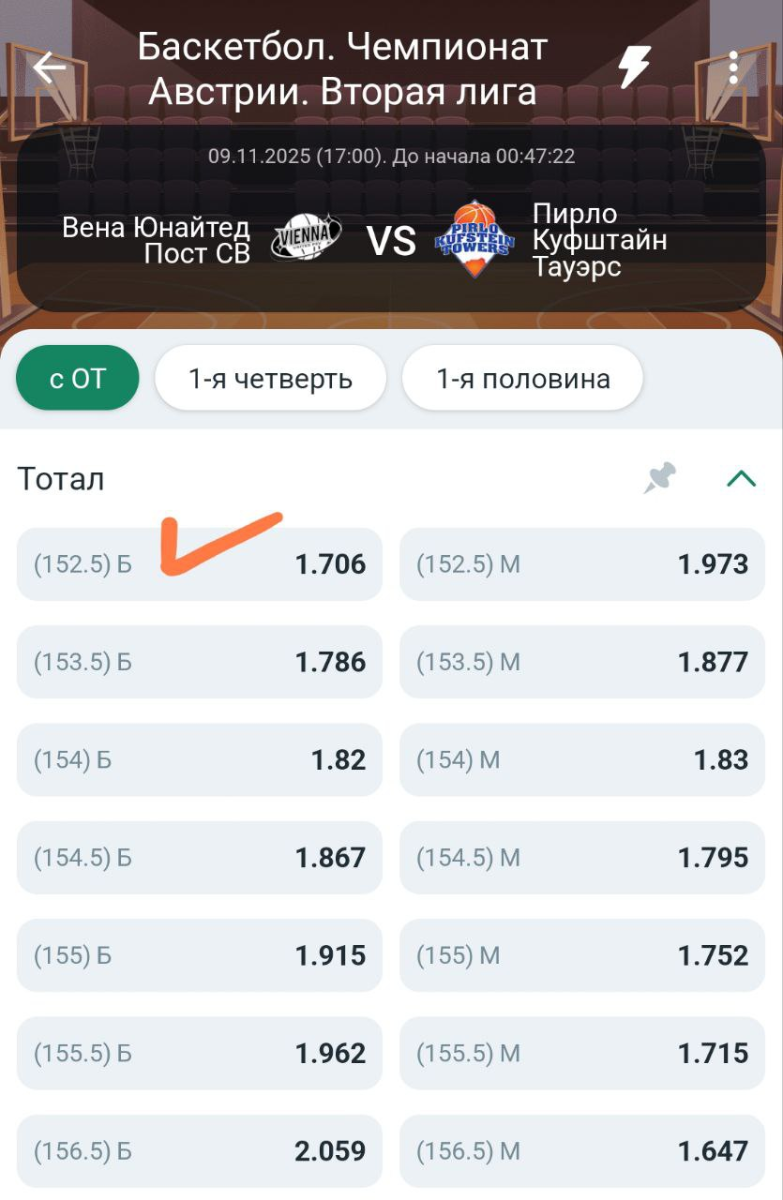Tap the lightning bolt quick bet icon
Image resolution: width=783 pixels, height=1200 pixels.
(633, 68)
